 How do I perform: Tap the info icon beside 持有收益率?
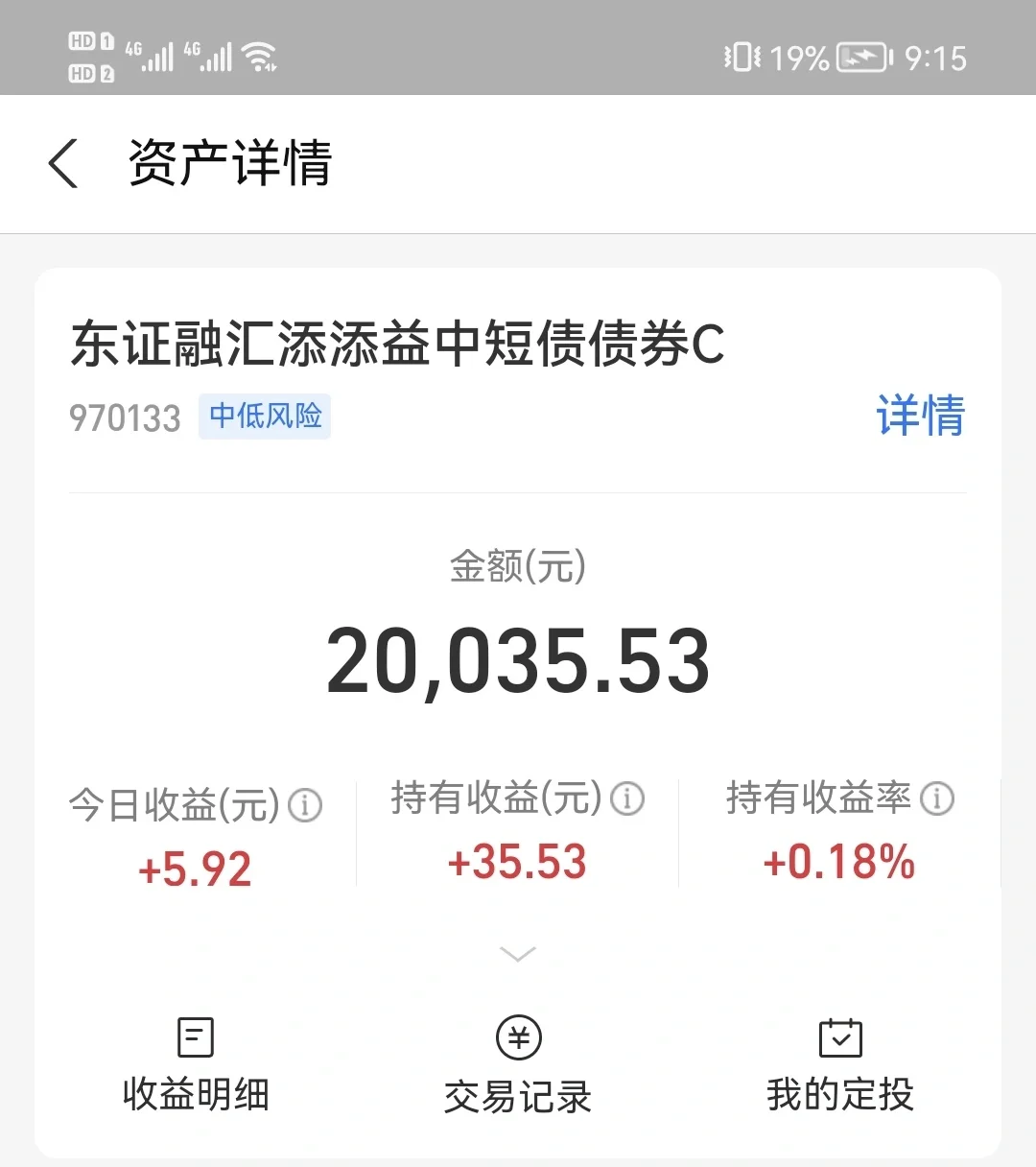[x=937, y=798]
